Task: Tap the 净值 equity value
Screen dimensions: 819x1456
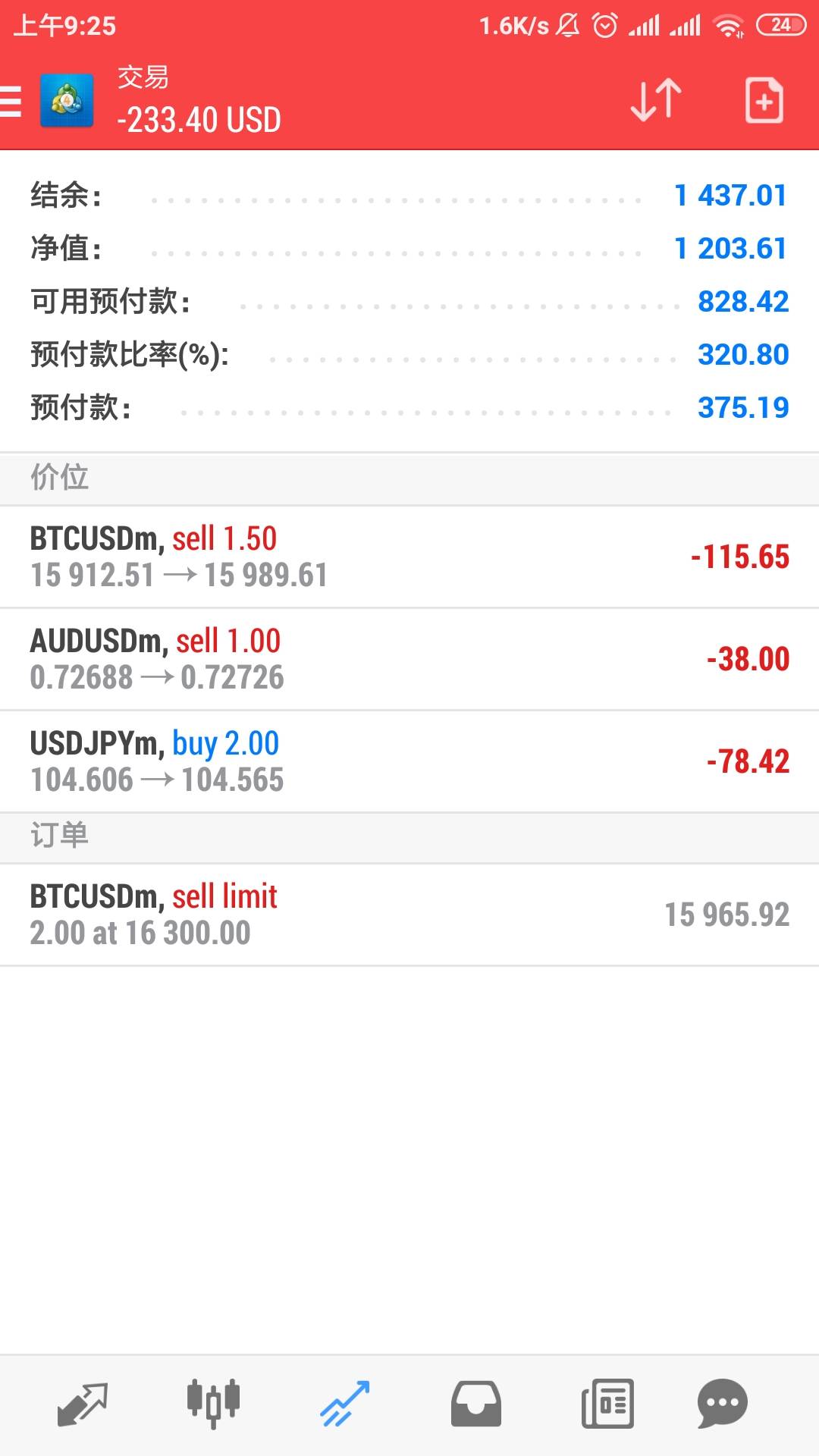Action: tap(730, 248)
